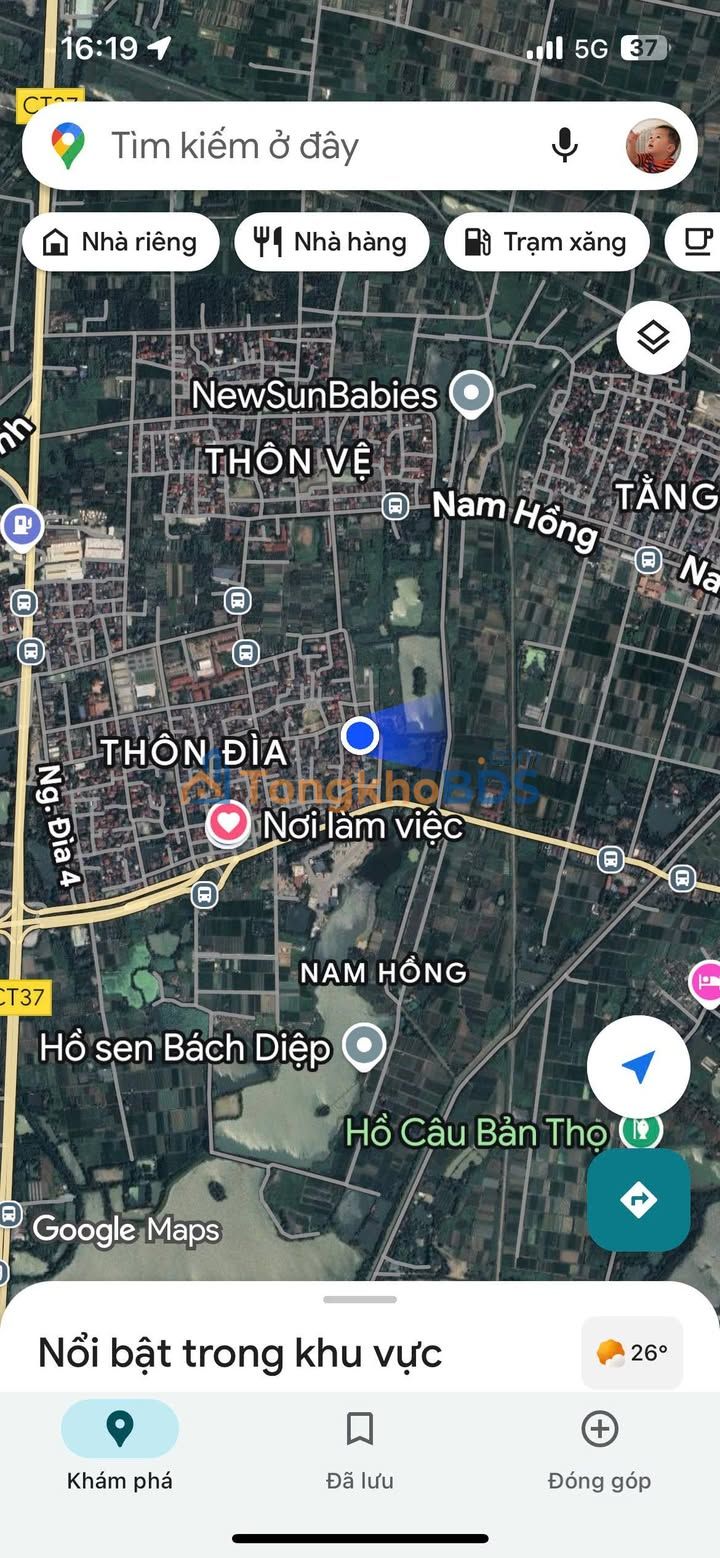Select the Nhà riêng chip
Viewport: 720px width, 1558px height.
click(121, 242)
